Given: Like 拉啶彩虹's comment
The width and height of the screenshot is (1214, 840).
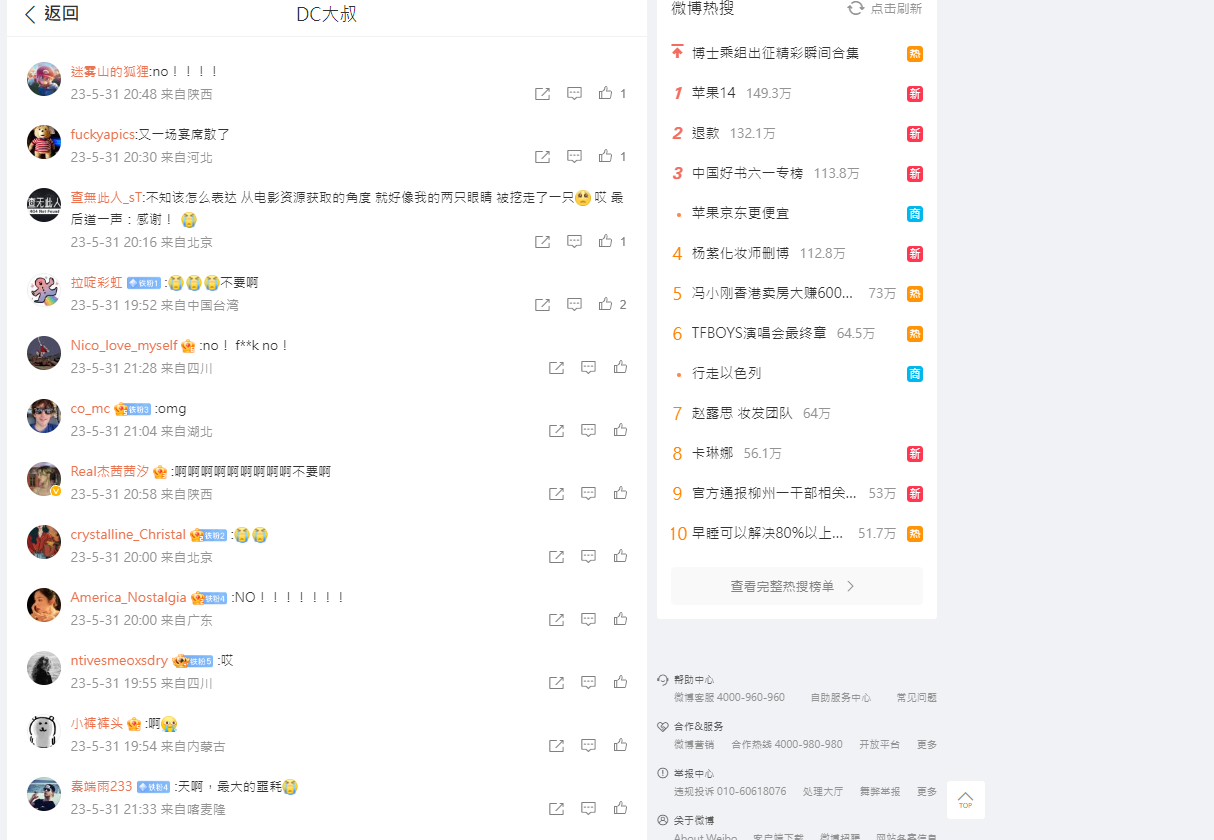Looking at the screenshot, I should click(x=605, y=305).
